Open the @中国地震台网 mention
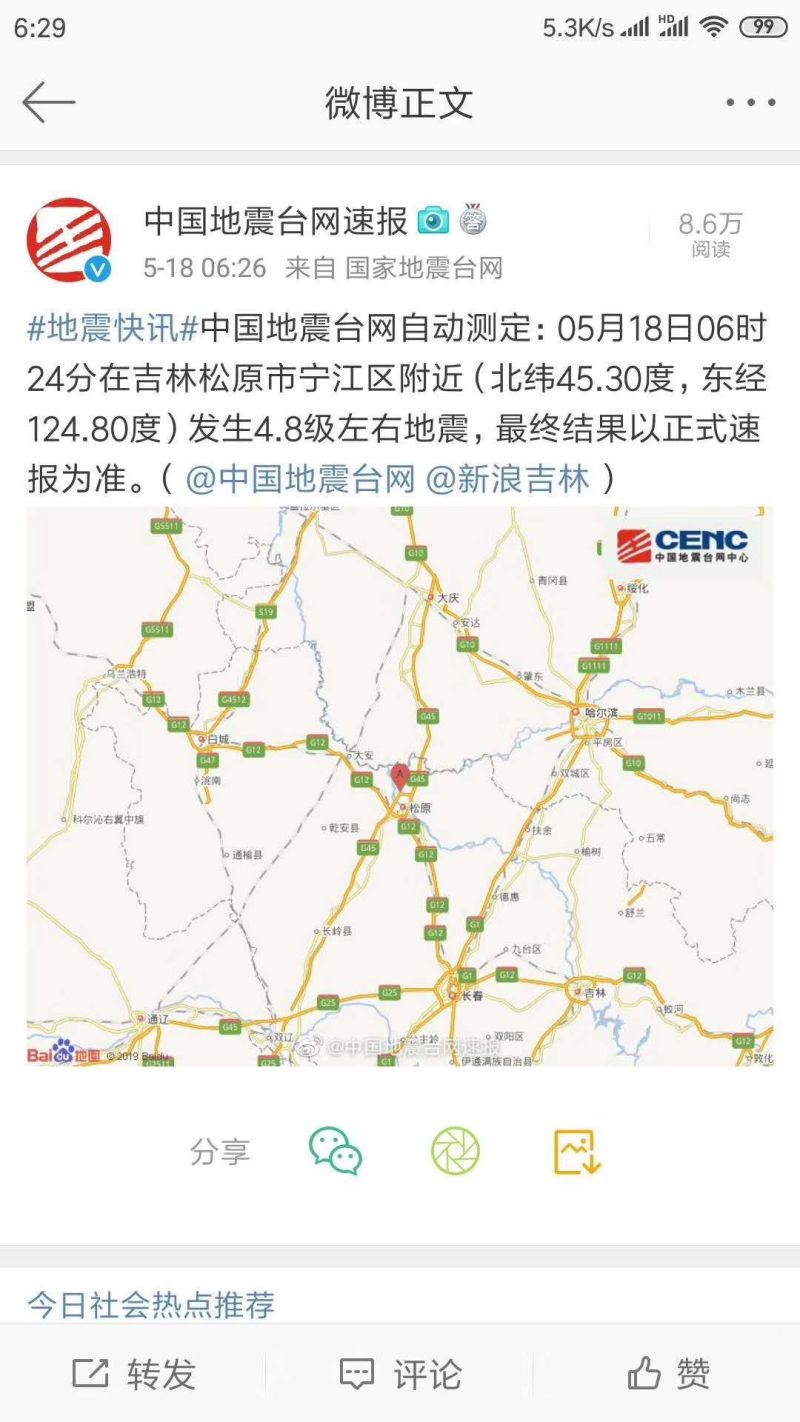Viewport: 800px width, 1422px height. click(x=300, y=480)
